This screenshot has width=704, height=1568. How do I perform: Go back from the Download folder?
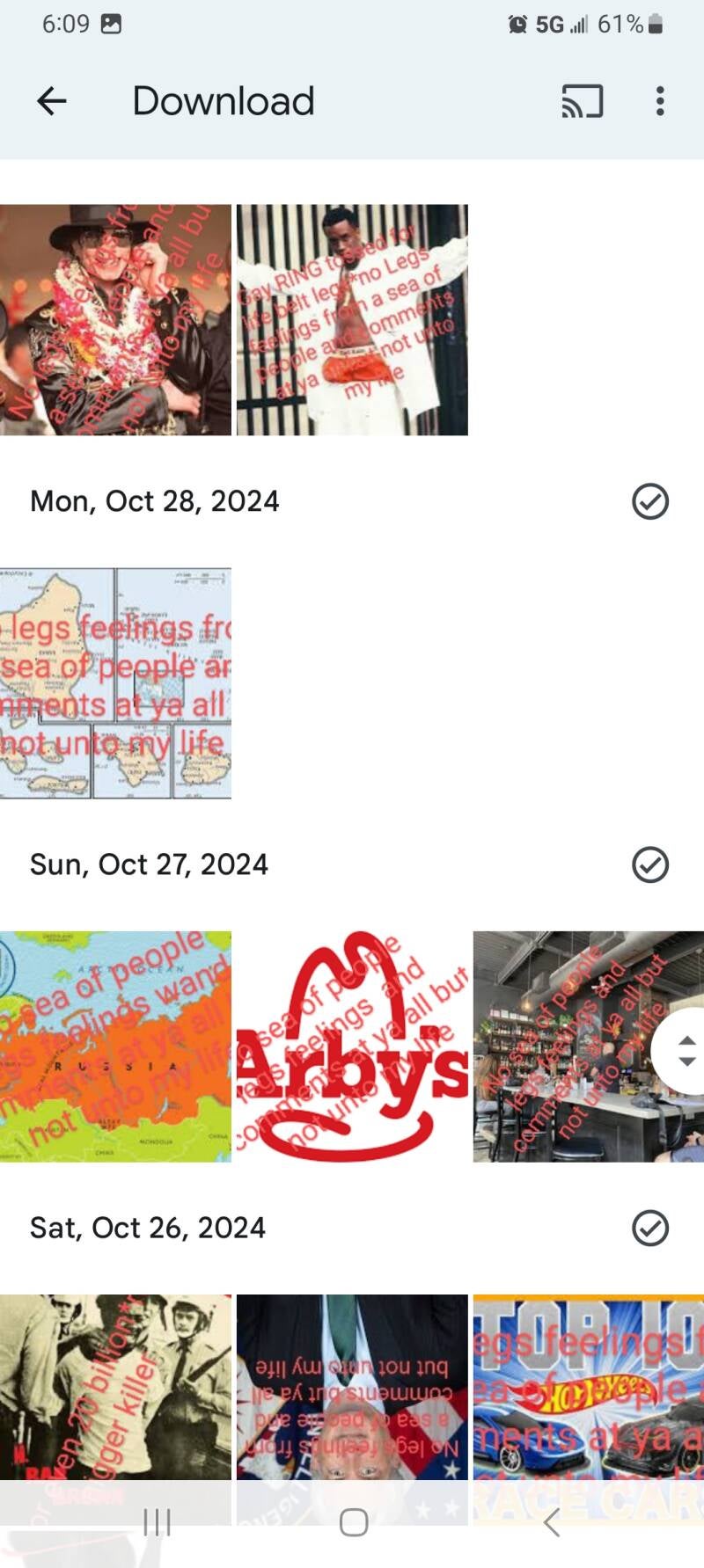(x=52, y=102)
